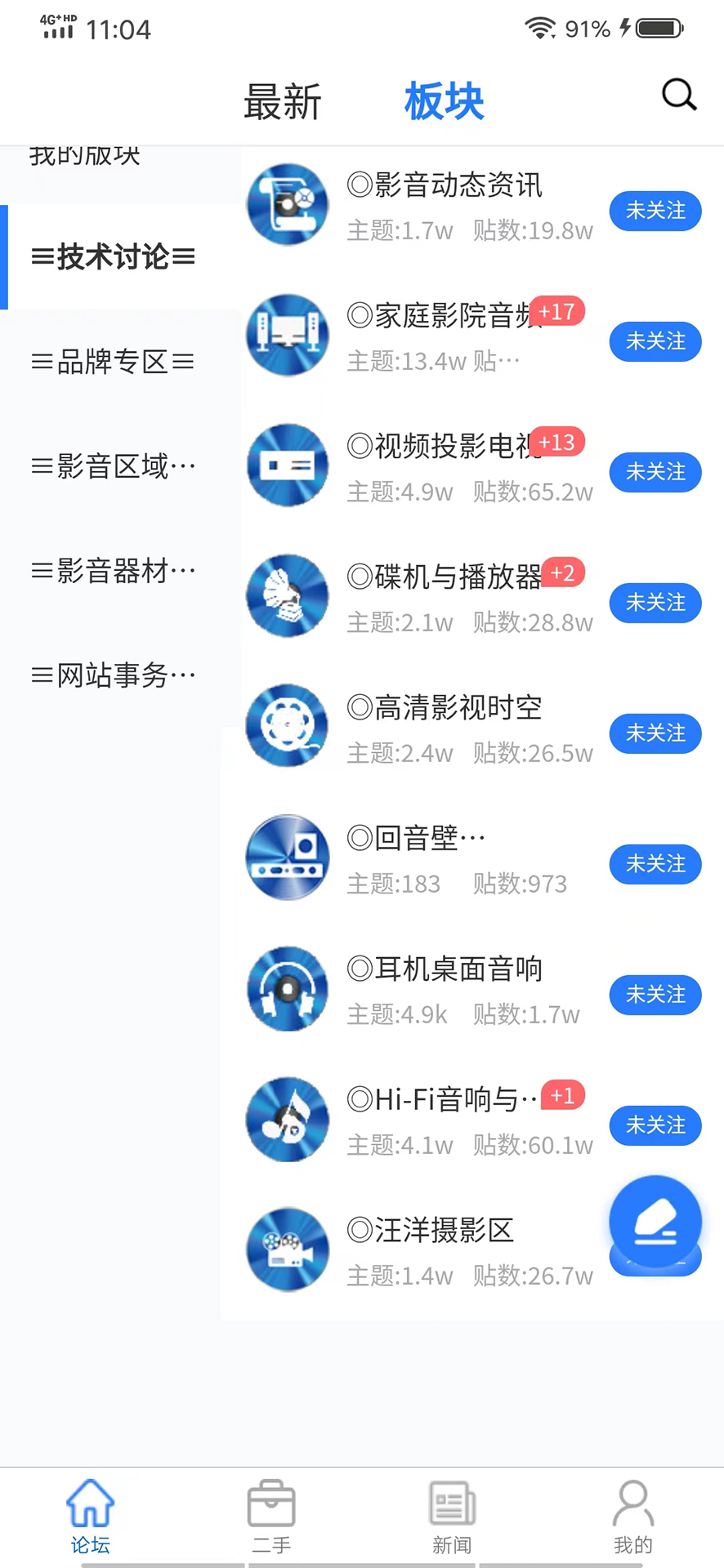Expand the 品牌专区 category
Viewport: 724px width, 1568px height.
(x=112, y=362)
